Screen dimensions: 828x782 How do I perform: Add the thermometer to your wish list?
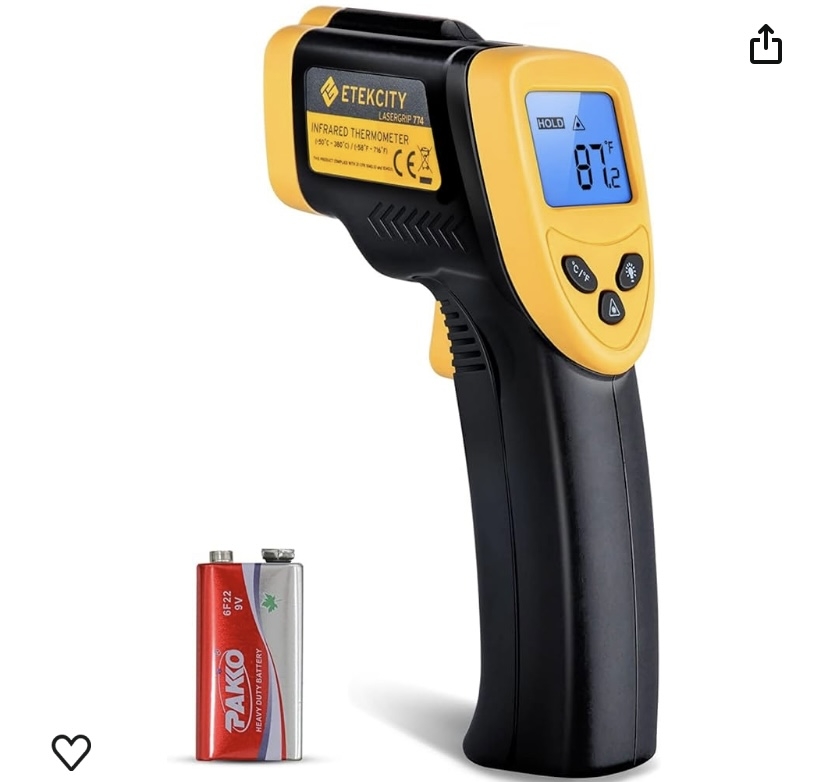pyautogui.click(x=71, y=751)
